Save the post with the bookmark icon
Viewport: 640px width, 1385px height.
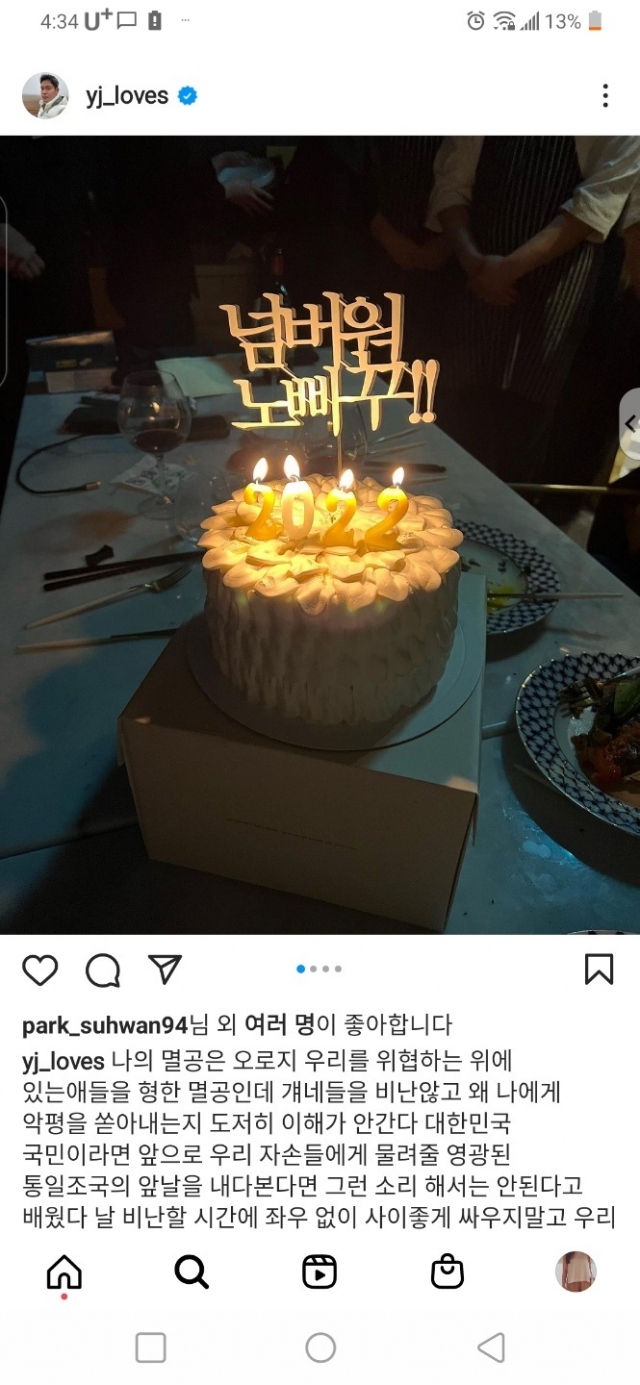(x=598, y=968)
